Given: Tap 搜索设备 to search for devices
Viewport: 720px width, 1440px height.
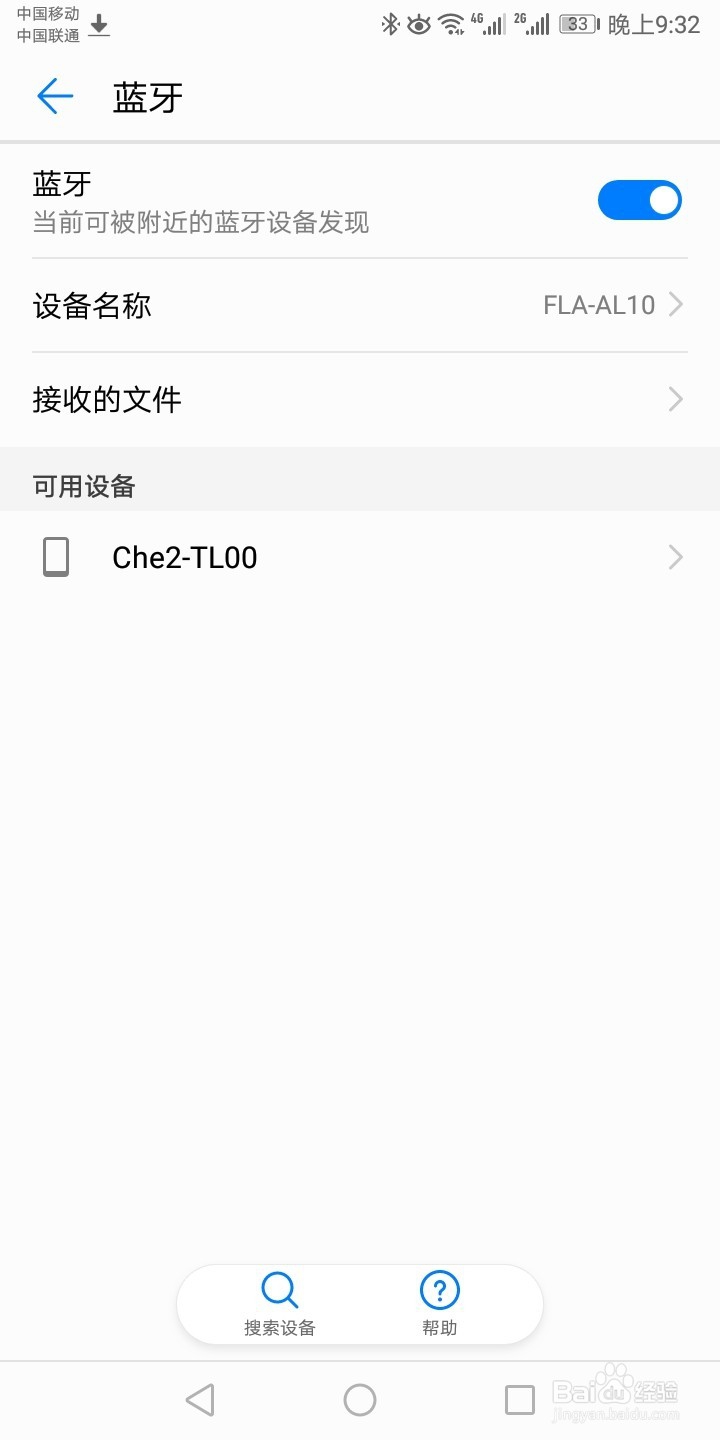Looking at the screenshot, I should (280, 1305).
